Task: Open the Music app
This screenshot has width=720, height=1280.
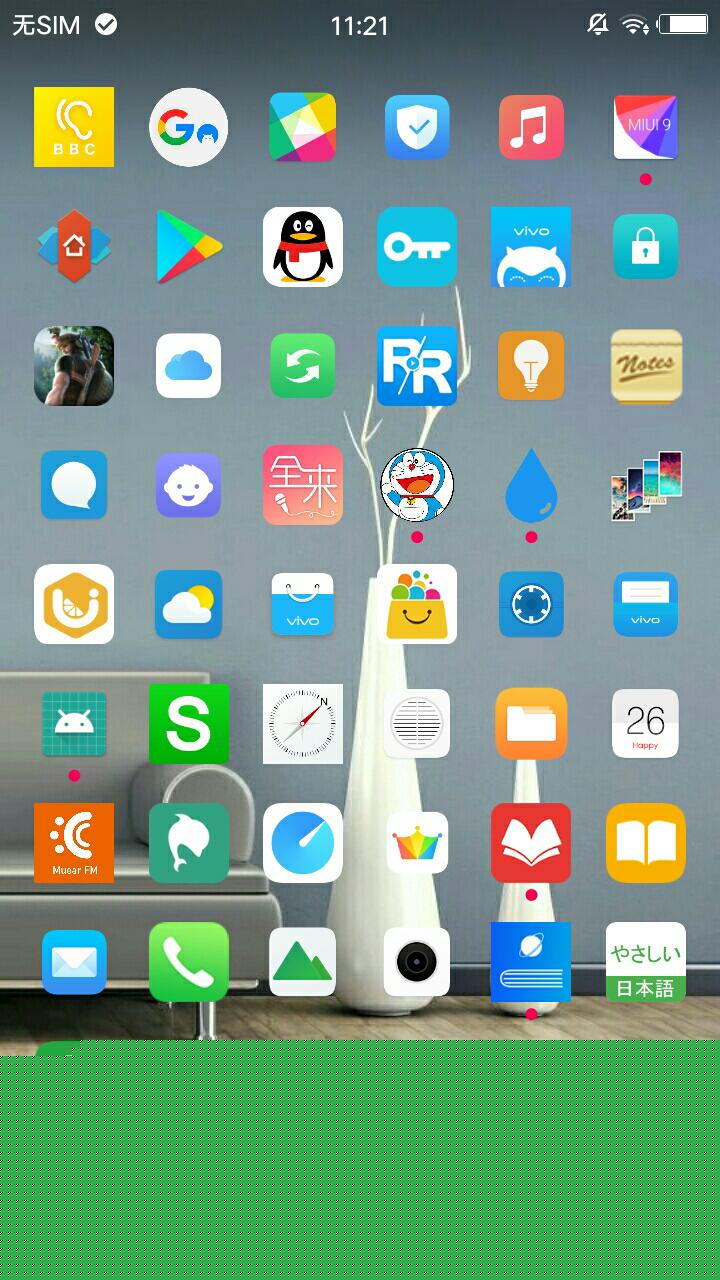Action: (531, 127)
